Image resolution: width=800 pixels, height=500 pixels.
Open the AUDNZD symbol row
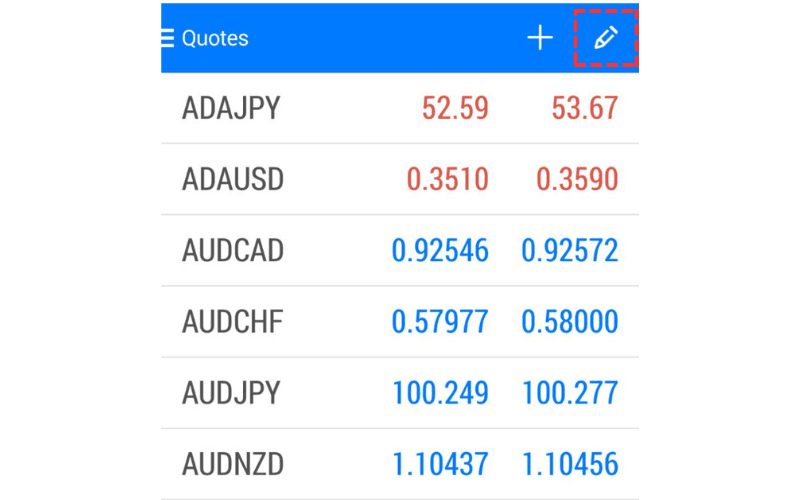tap(400, 464)
